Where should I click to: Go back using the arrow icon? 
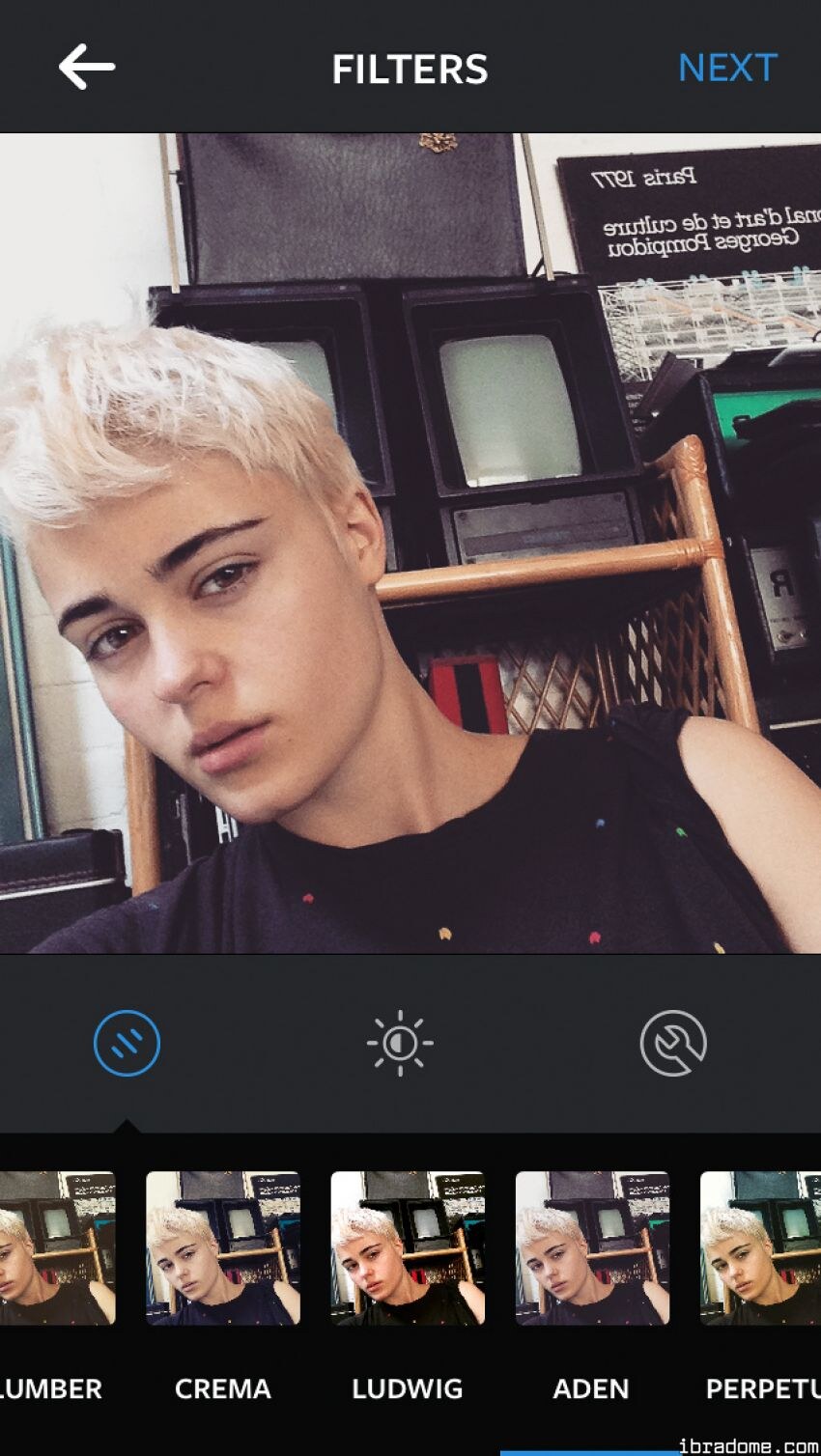coord(86,68)
